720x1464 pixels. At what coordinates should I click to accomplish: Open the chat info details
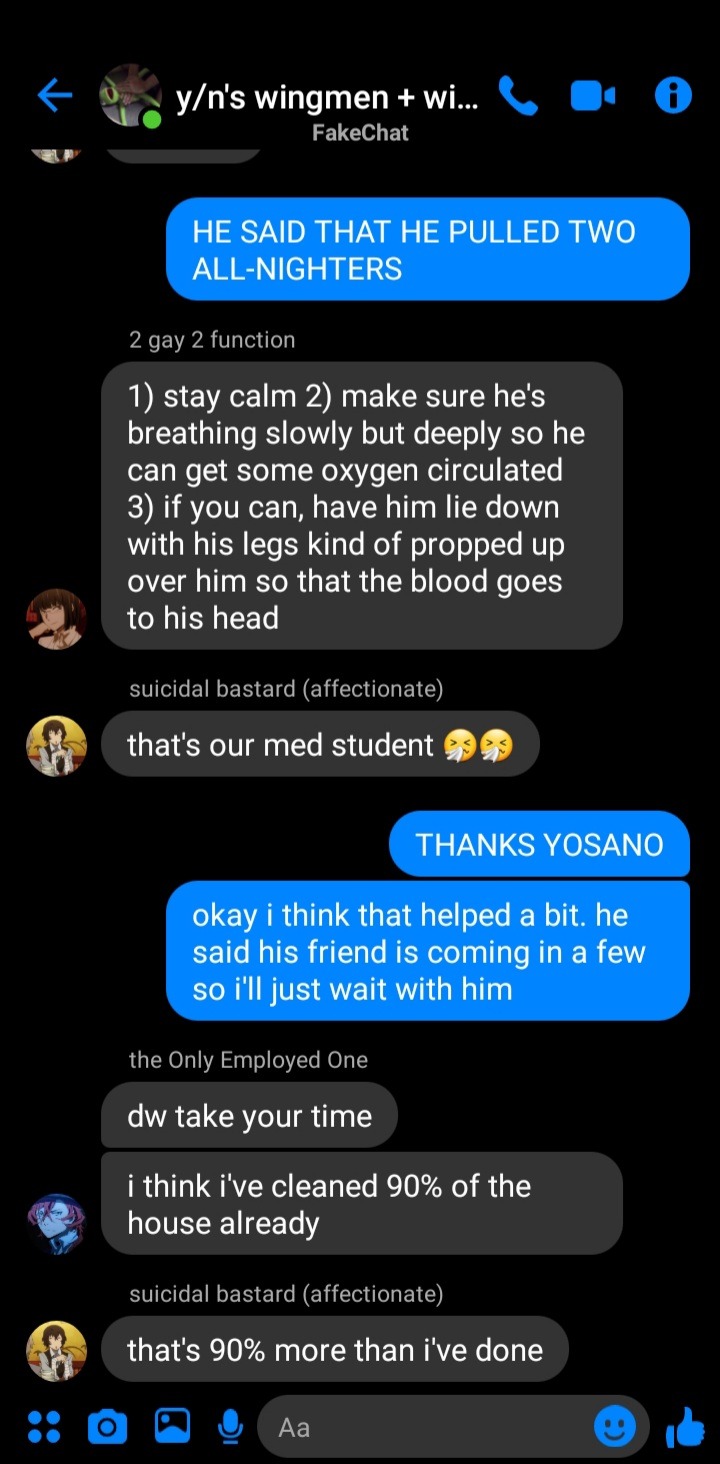click(x=673, y=96)
